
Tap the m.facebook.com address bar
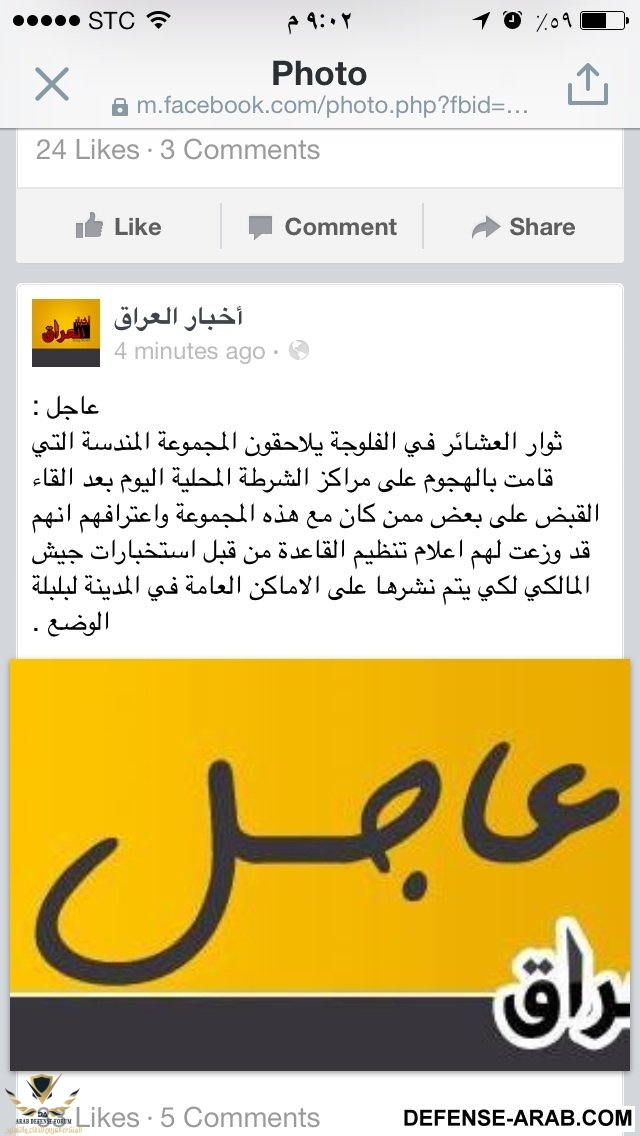click(320, 106)
